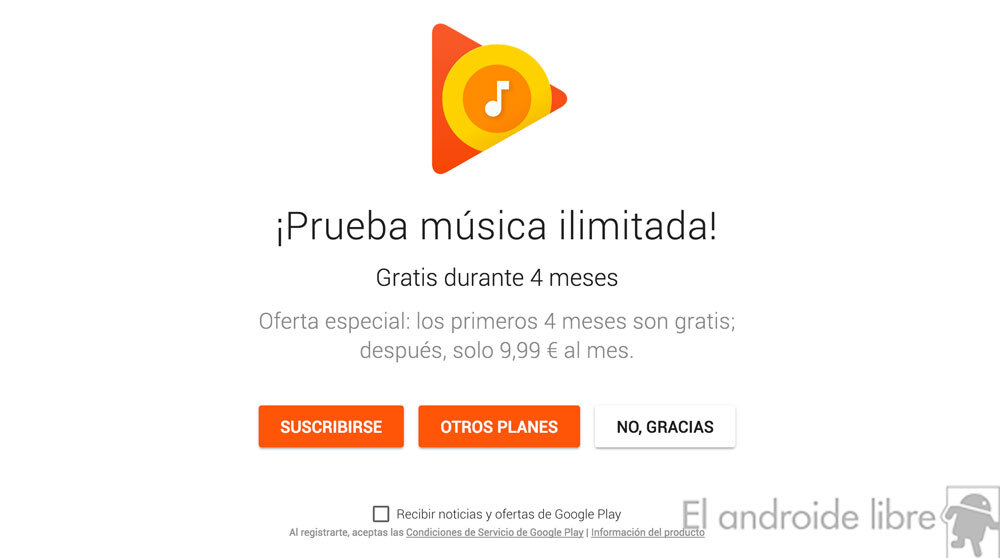
Task: Decline with NO, GRACIAS
Action: point(665,427)
